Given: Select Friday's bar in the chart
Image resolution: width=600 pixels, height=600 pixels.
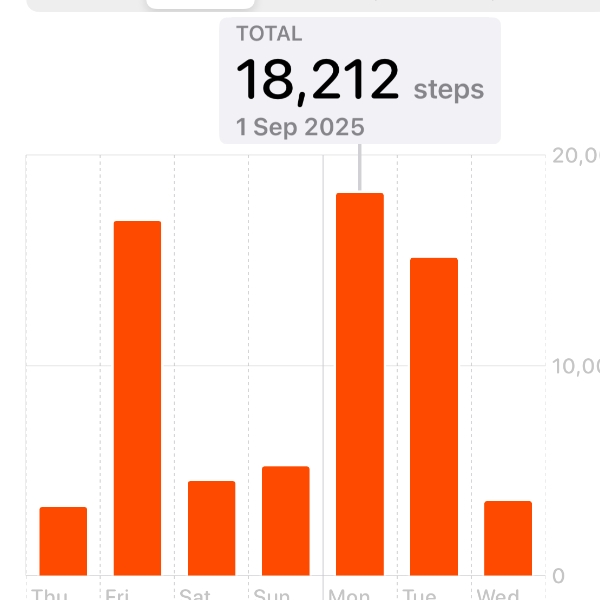Looking at the screenshot, I should pos(137,398).
